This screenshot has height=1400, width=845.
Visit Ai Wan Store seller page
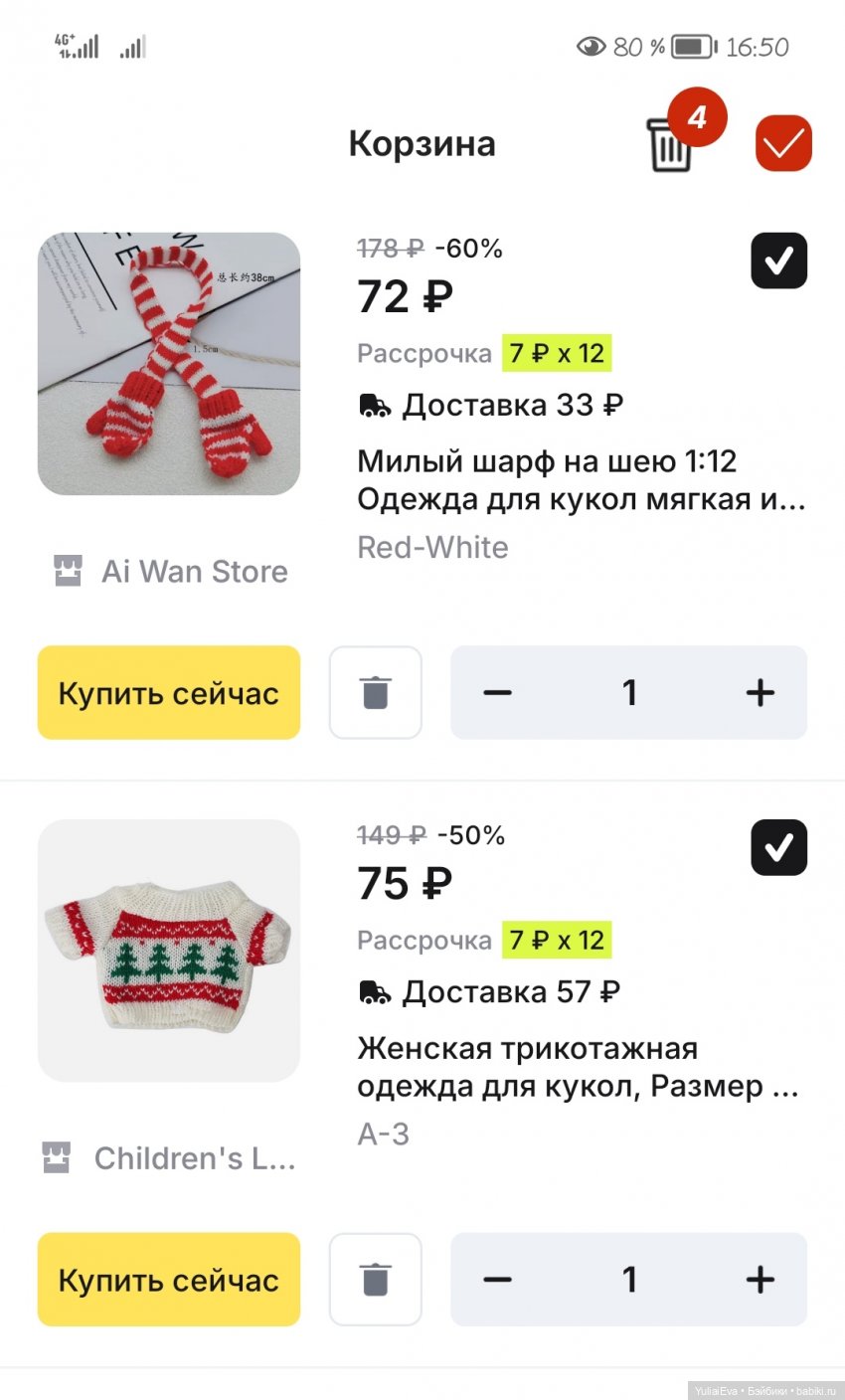[171, 572]
